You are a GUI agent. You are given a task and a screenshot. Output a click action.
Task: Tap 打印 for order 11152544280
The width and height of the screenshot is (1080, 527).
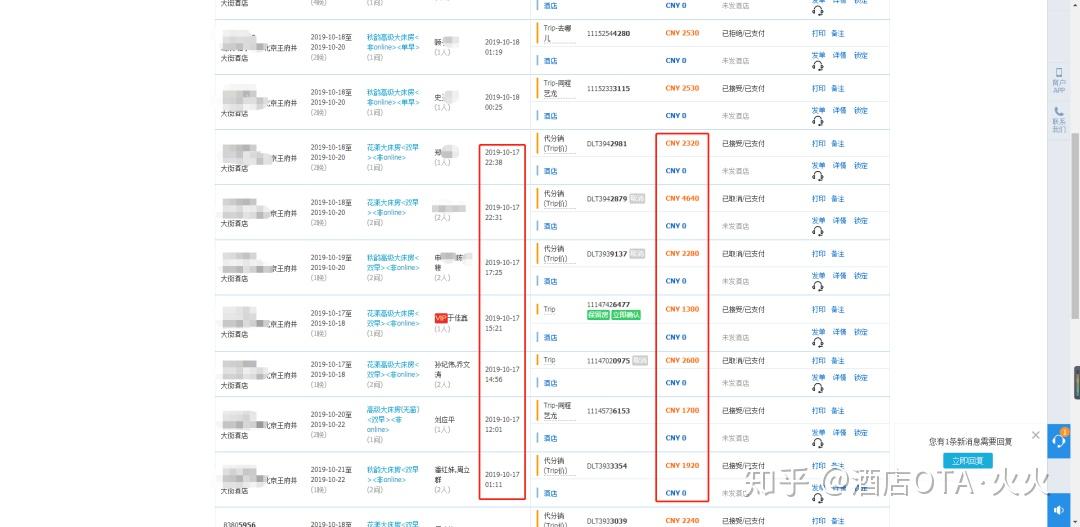tap(818, 33)
